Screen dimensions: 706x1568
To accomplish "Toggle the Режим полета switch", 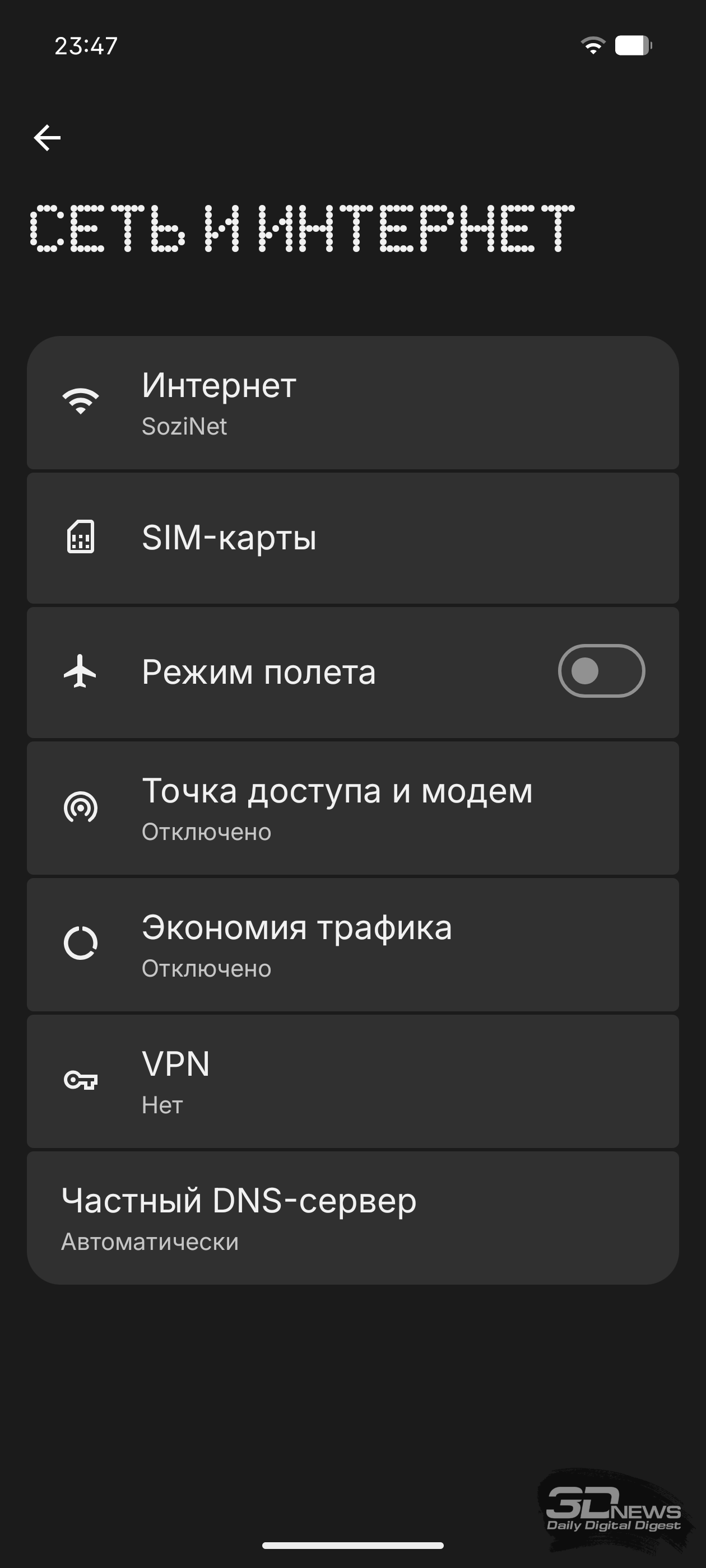I will click(601, 671).
